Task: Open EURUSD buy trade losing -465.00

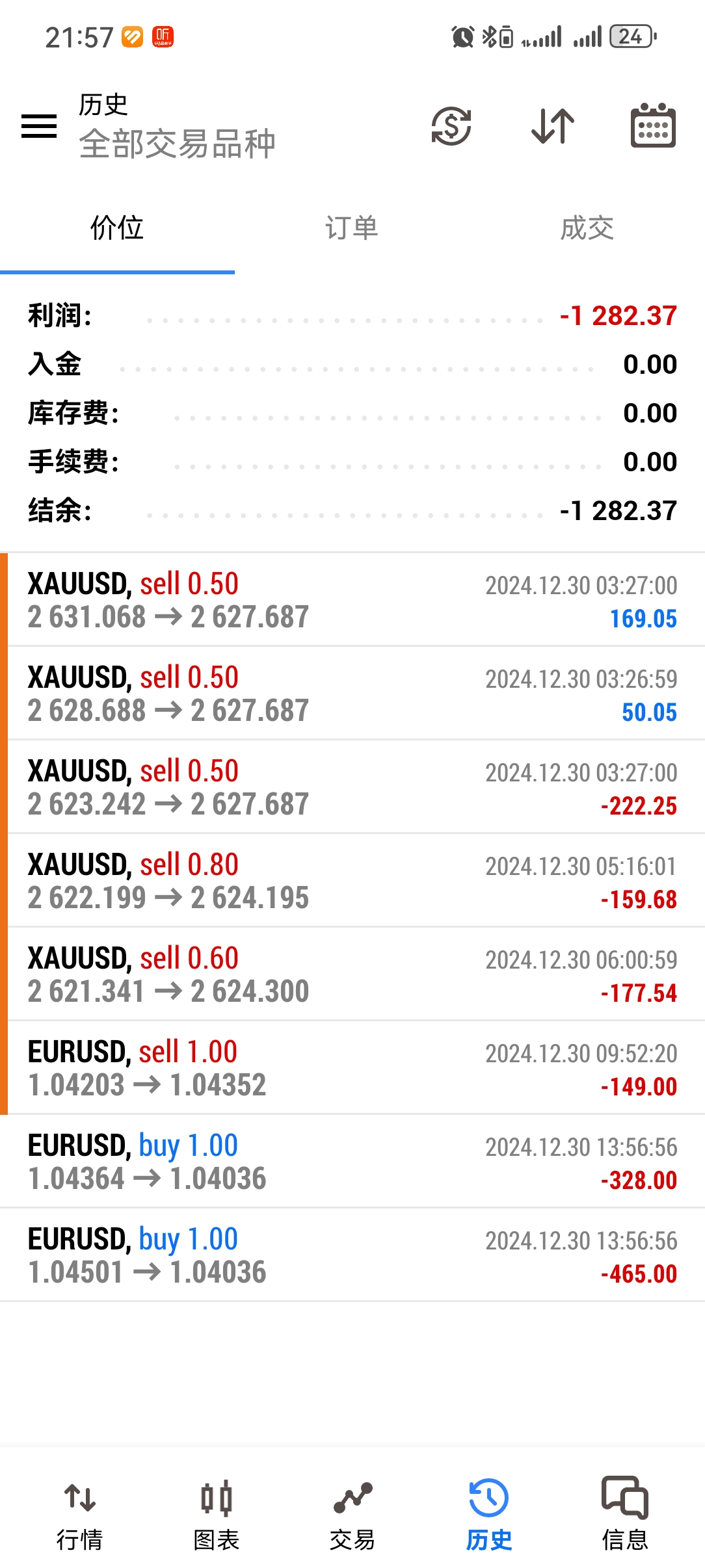Action: tap(352, 1255)
